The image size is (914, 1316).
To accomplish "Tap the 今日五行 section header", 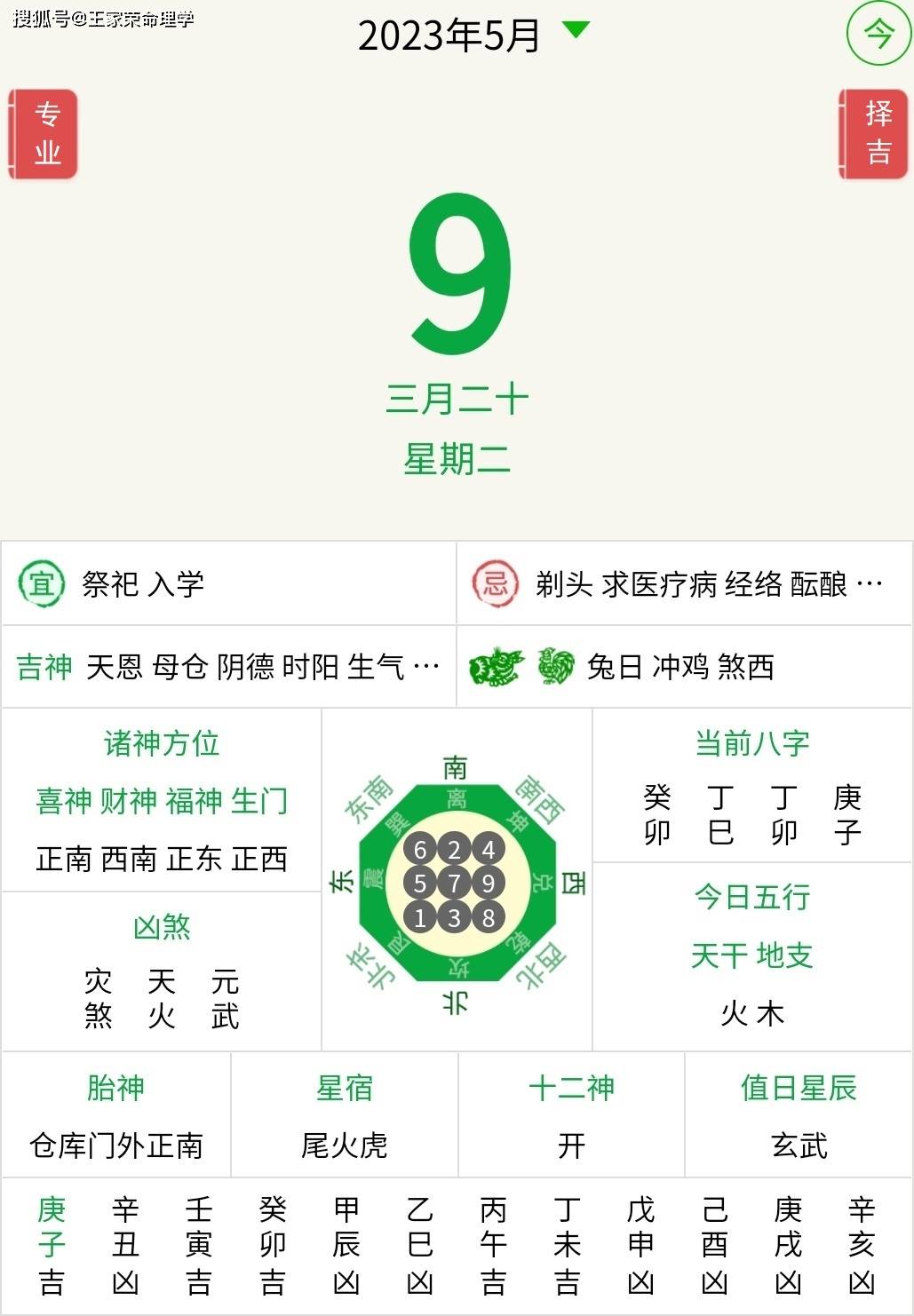I will [753, 900].
